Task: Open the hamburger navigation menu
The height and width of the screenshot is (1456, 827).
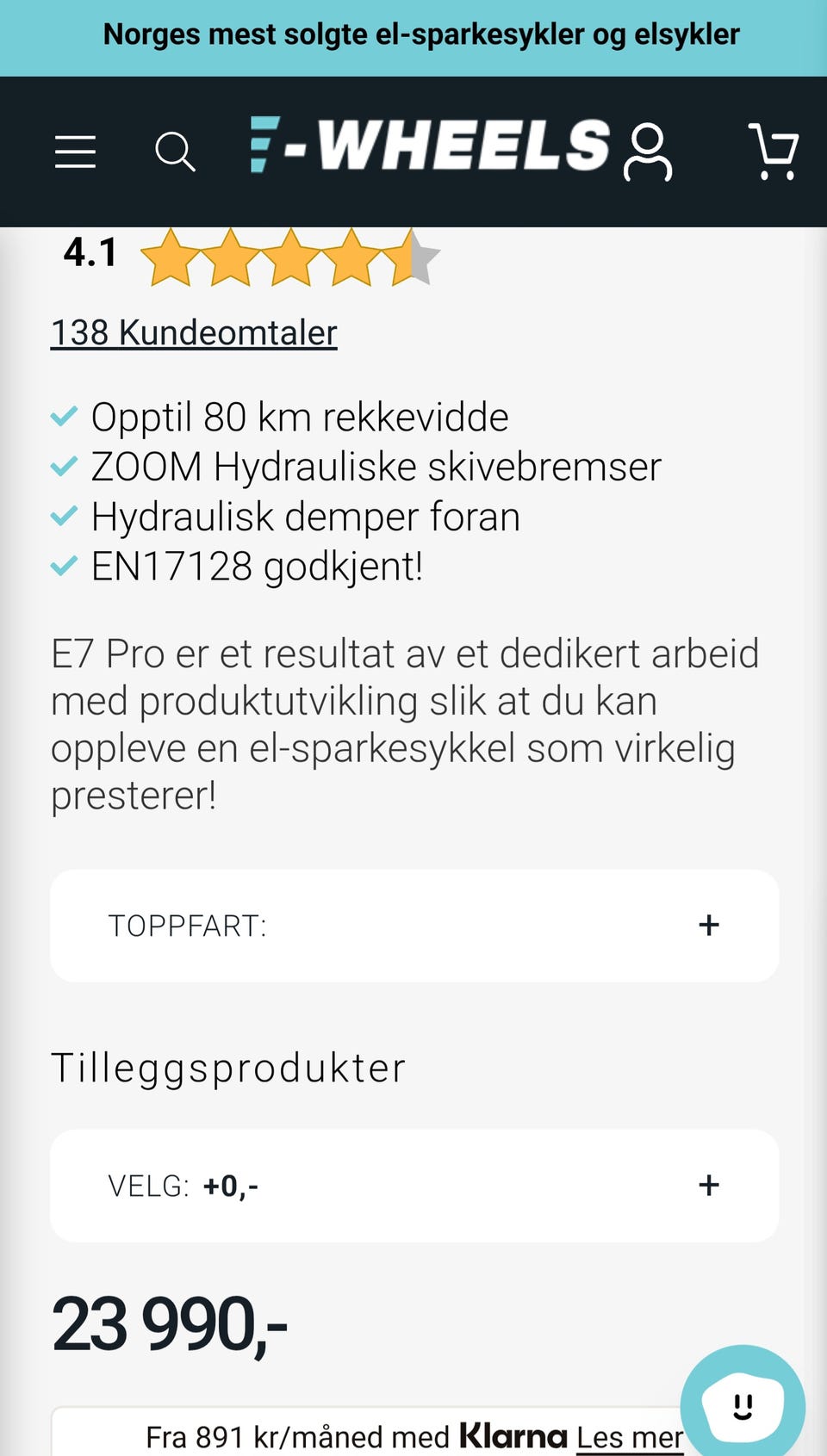Action: 75,151
